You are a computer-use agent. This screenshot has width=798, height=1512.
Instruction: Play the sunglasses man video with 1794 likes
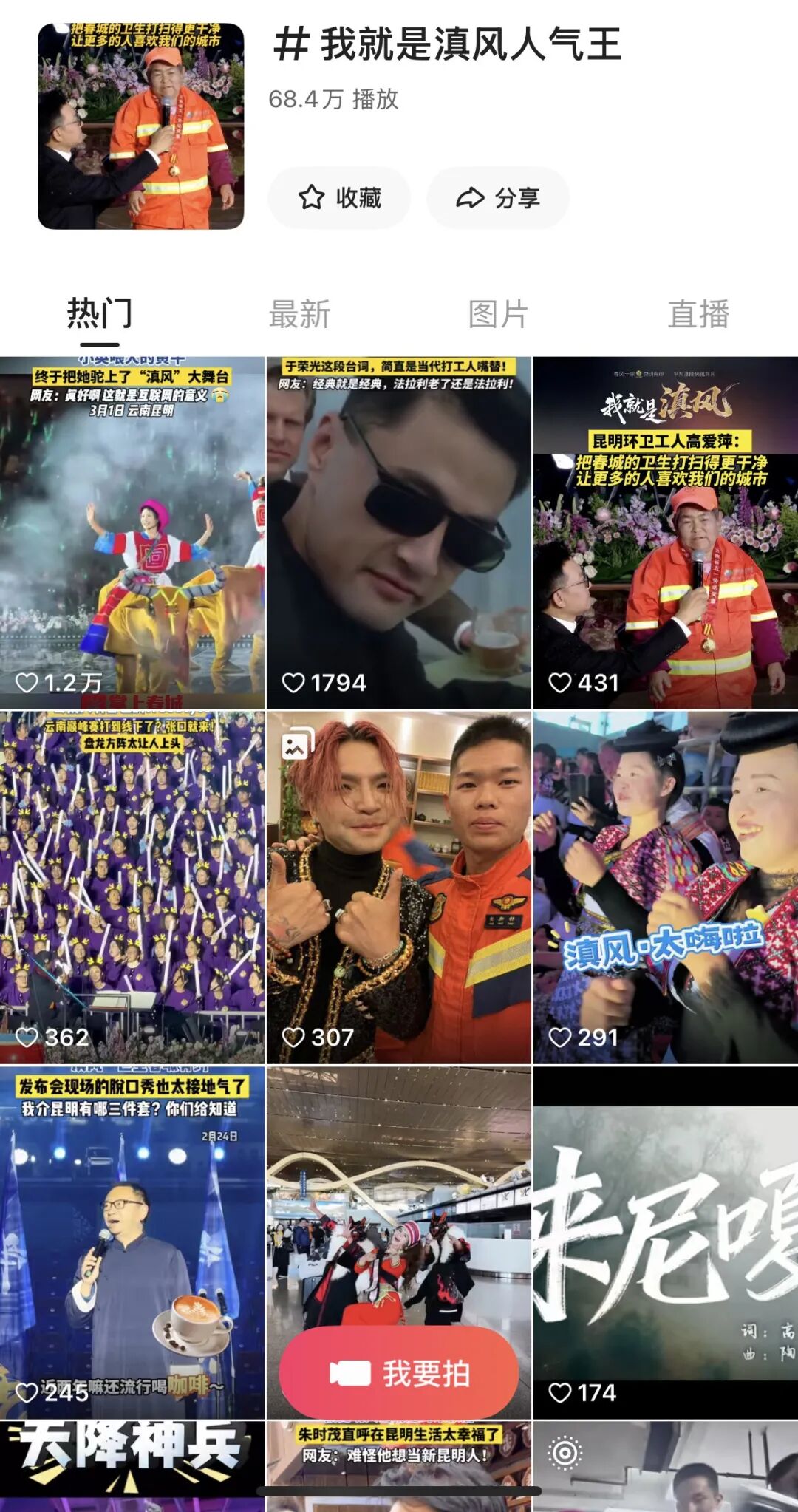click(398, 532)
